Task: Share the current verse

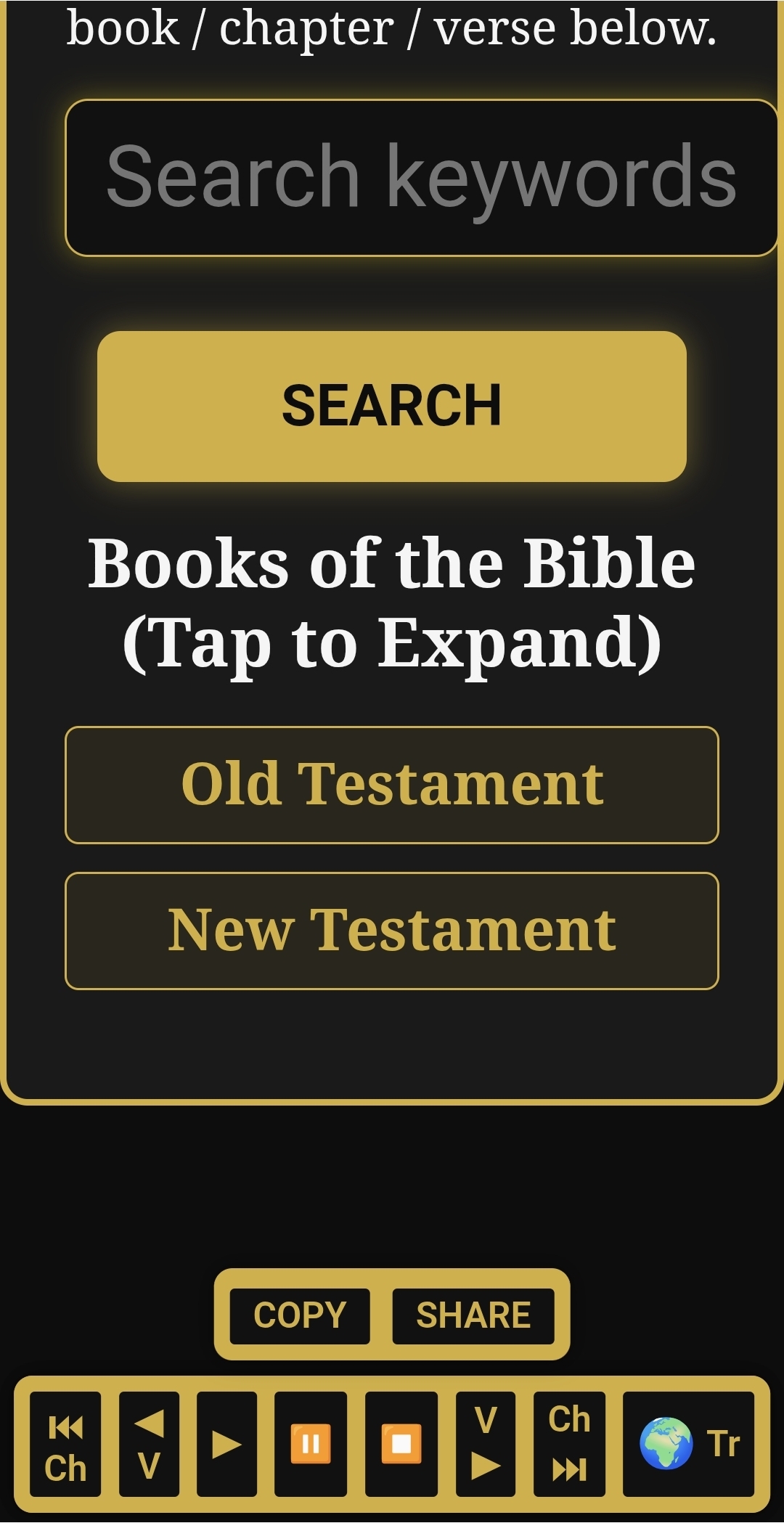Action: tap(473, 1316)
